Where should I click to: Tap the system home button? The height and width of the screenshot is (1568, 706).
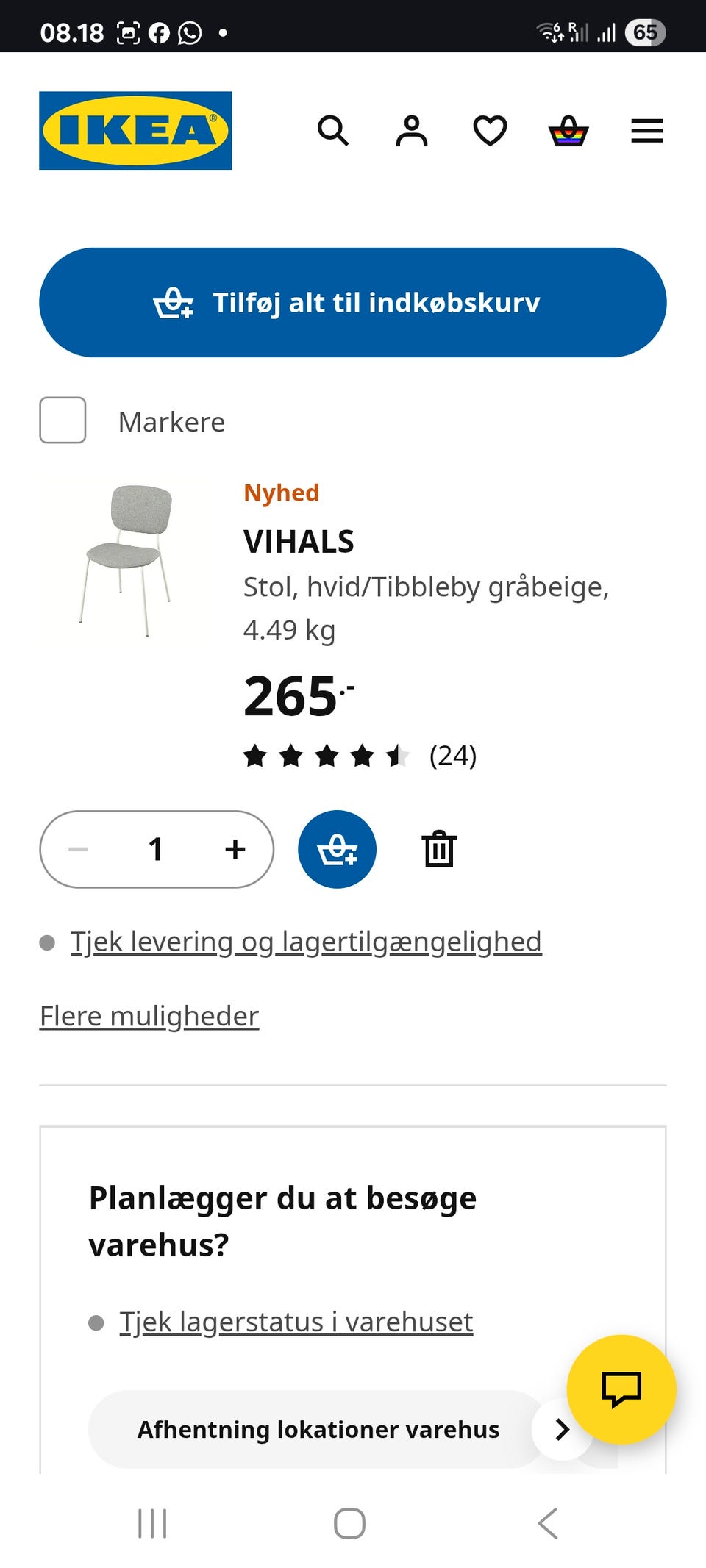349,1523
